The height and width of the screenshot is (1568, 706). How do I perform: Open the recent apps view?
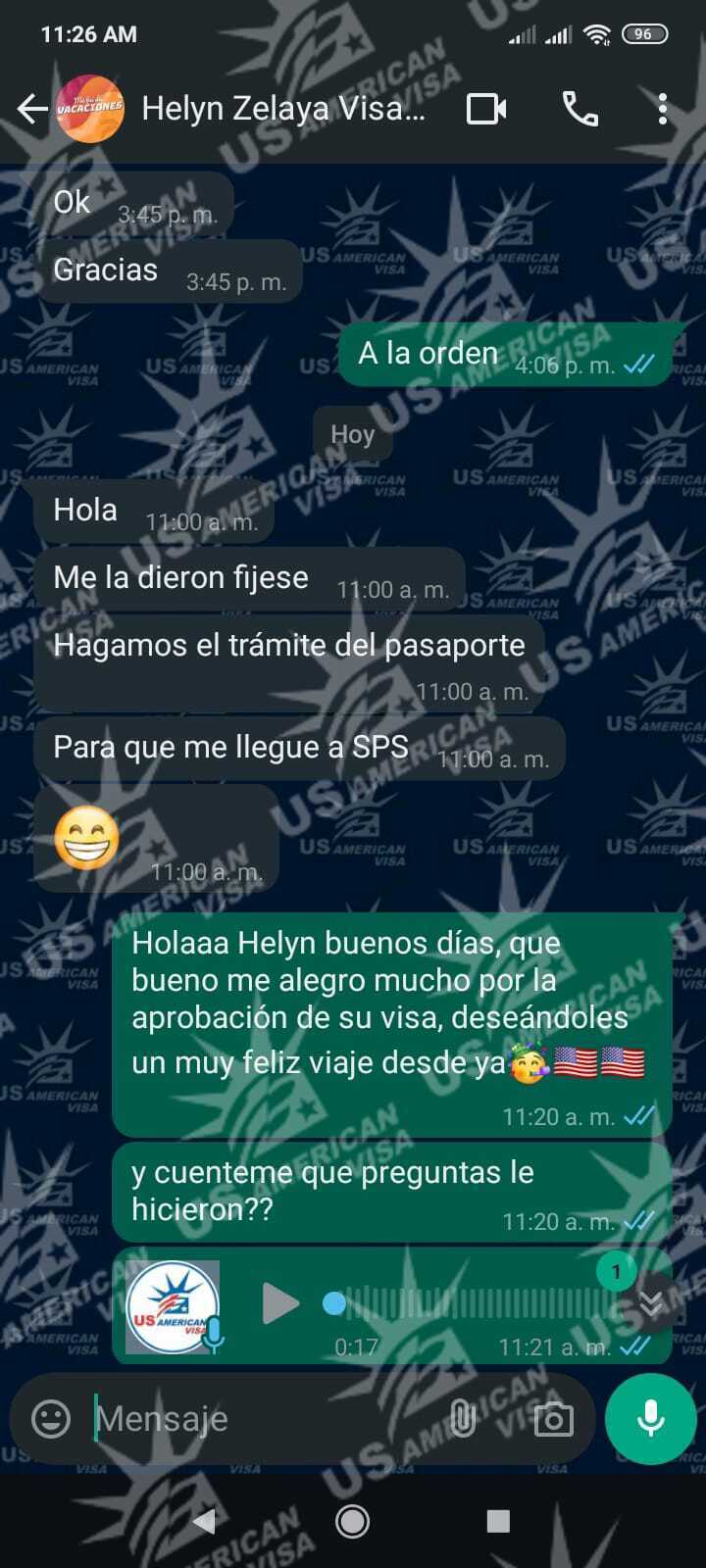pos(498,1521)
